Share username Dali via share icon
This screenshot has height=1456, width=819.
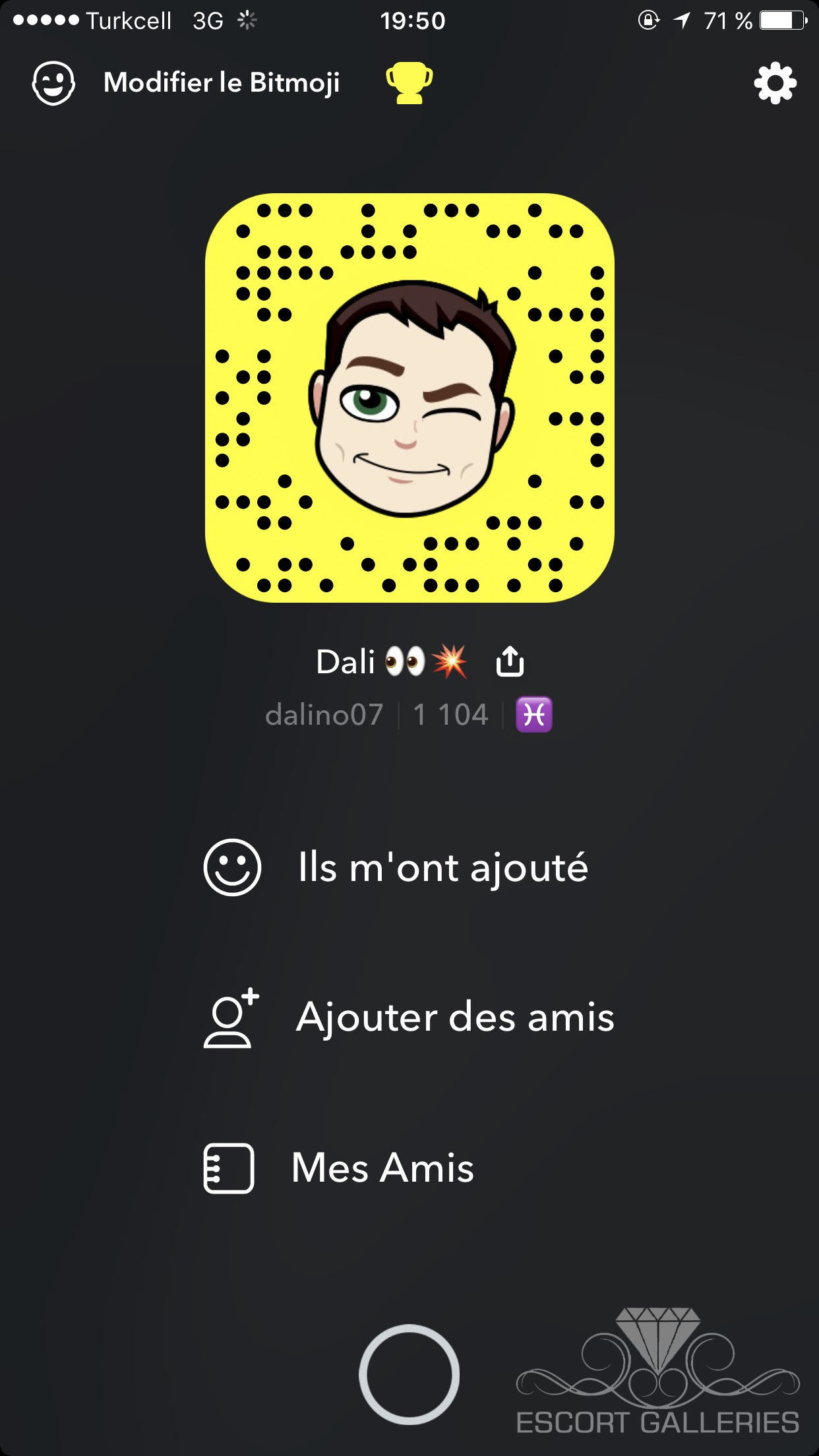(x=510, y=661)
